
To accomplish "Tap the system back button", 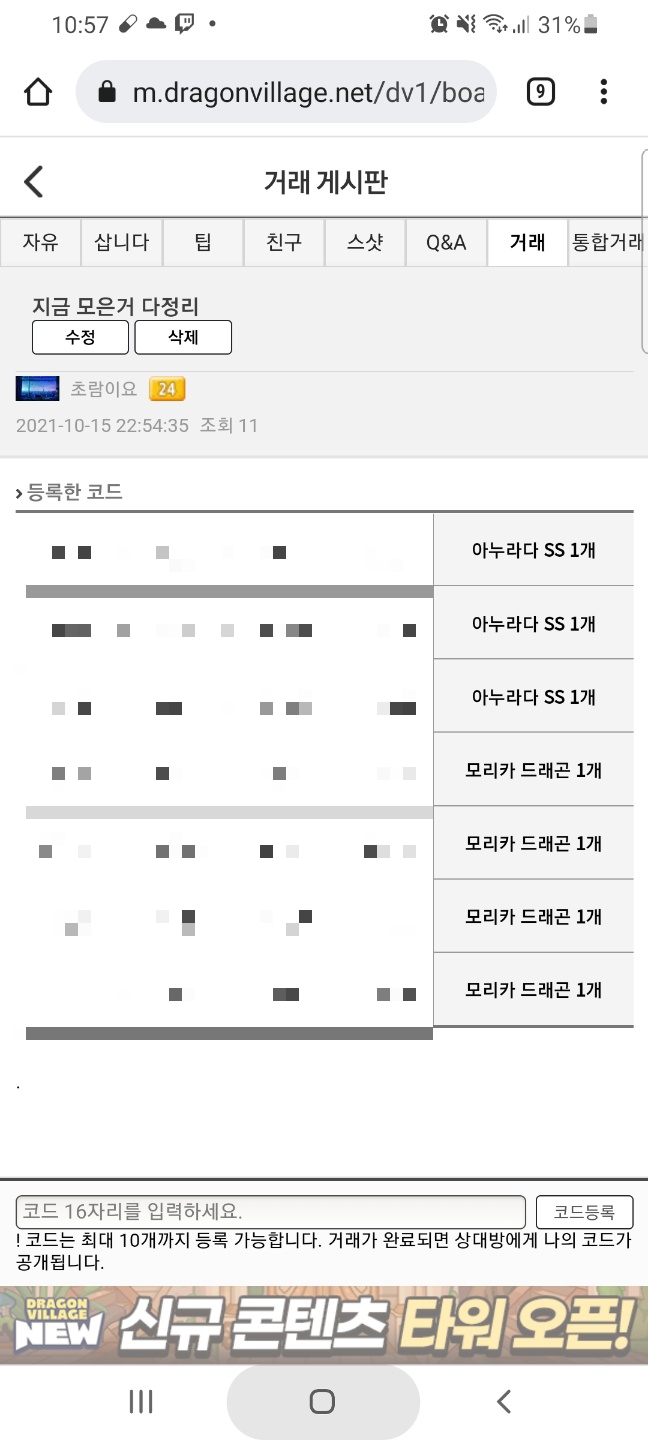I will [504, 1402].
